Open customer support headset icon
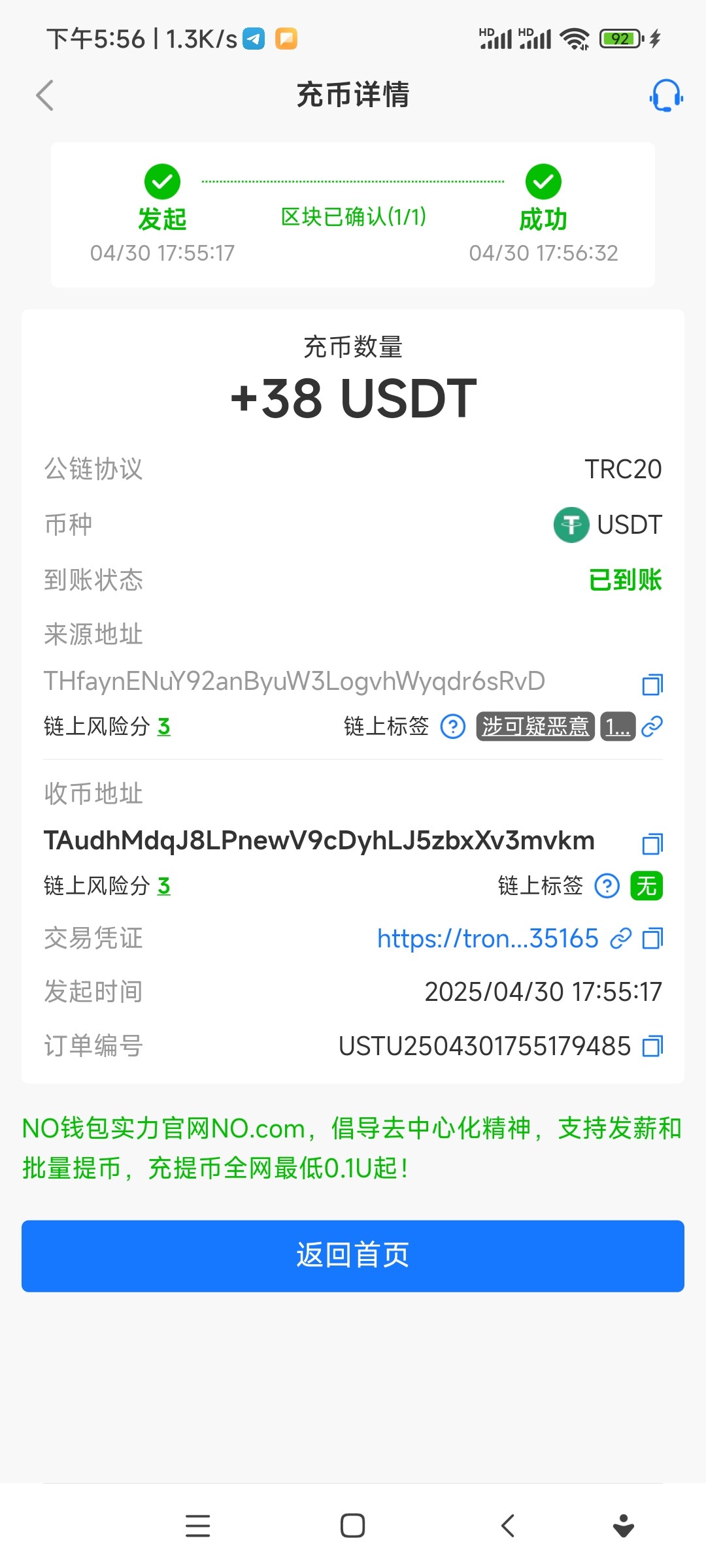Viewport: 706px width, 1568px height. point(666,95)
